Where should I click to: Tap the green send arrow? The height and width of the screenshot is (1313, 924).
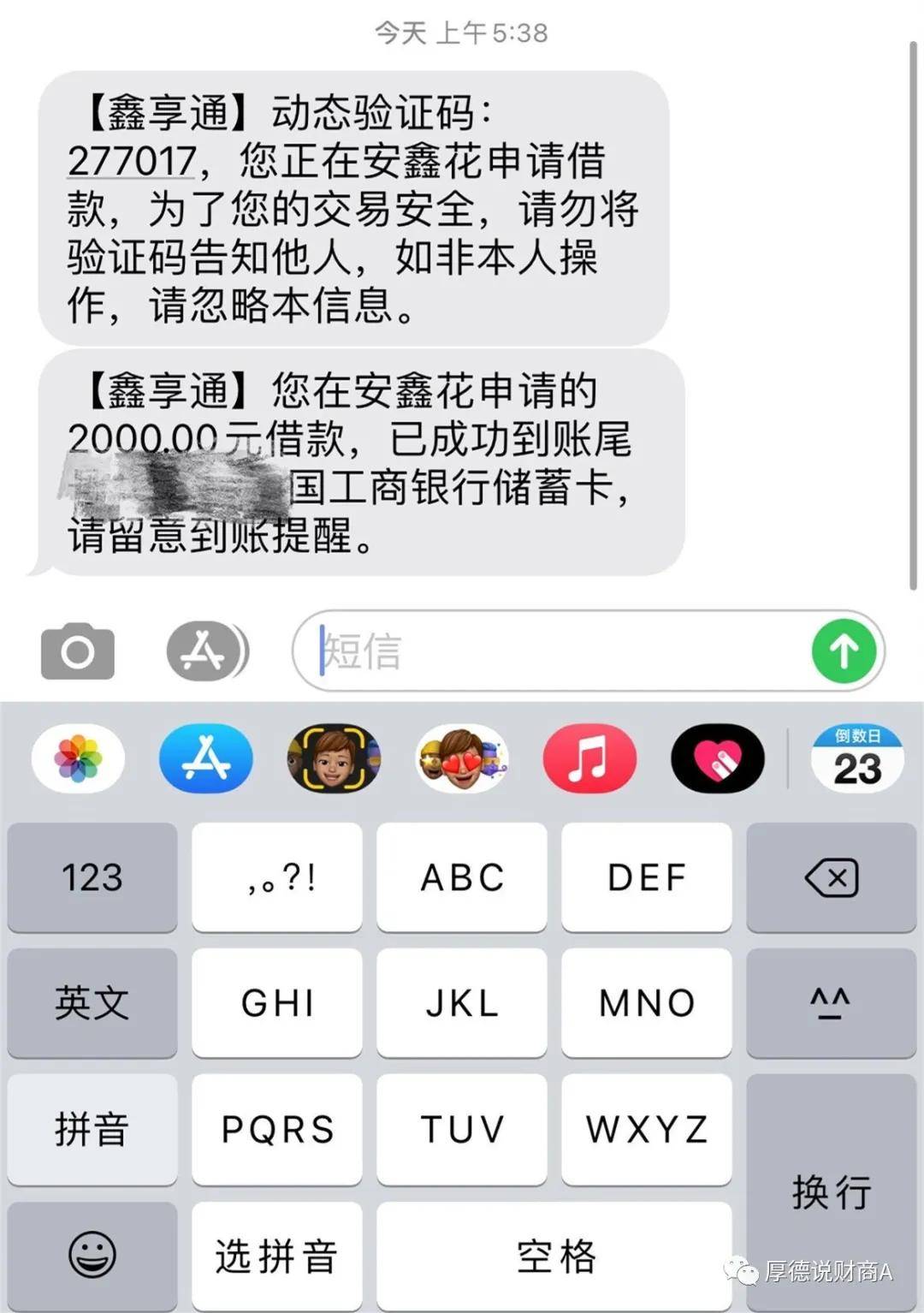[844, 651]
